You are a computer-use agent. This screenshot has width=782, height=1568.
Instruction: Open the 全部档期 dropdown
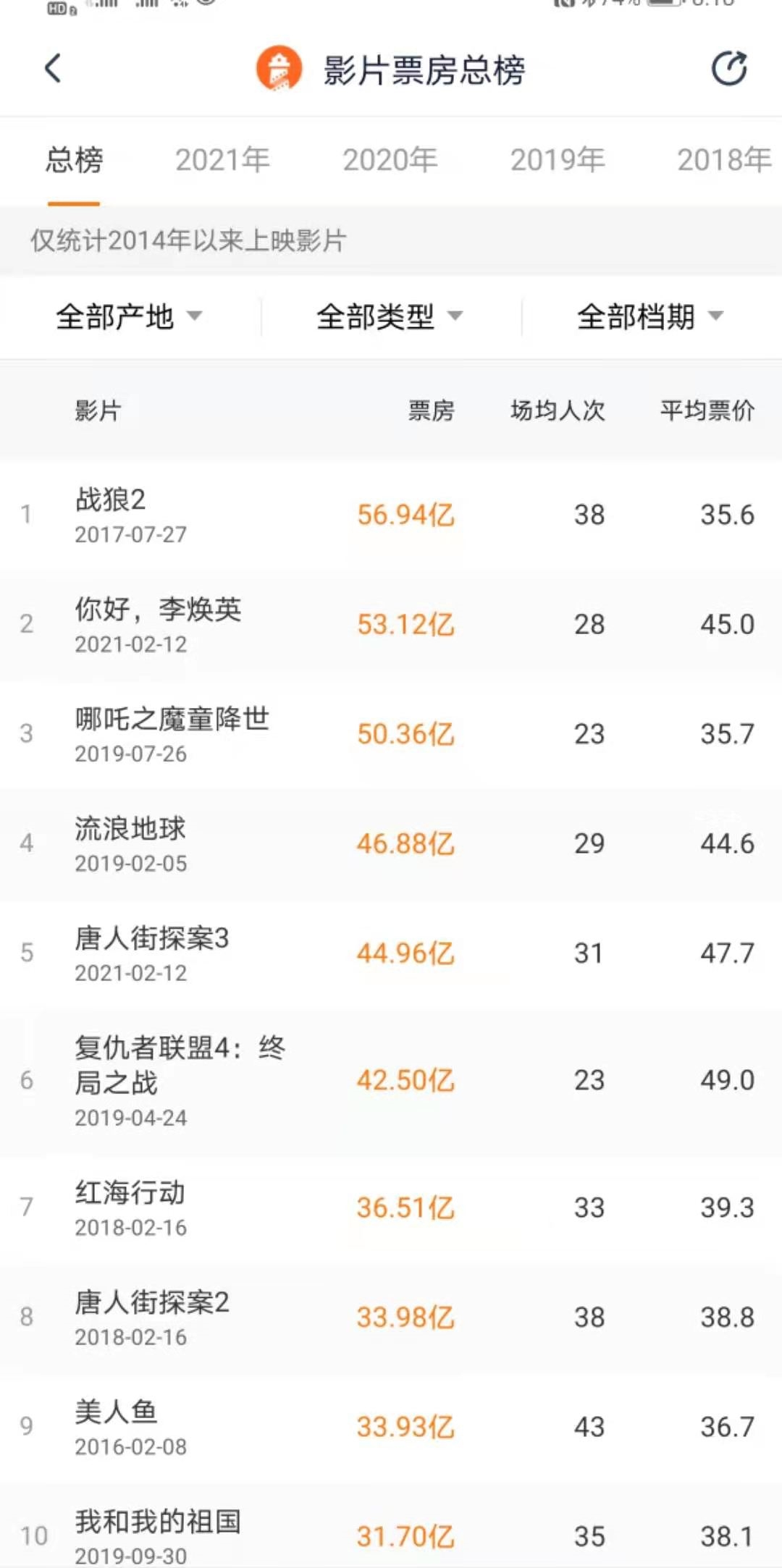[651, 316]
